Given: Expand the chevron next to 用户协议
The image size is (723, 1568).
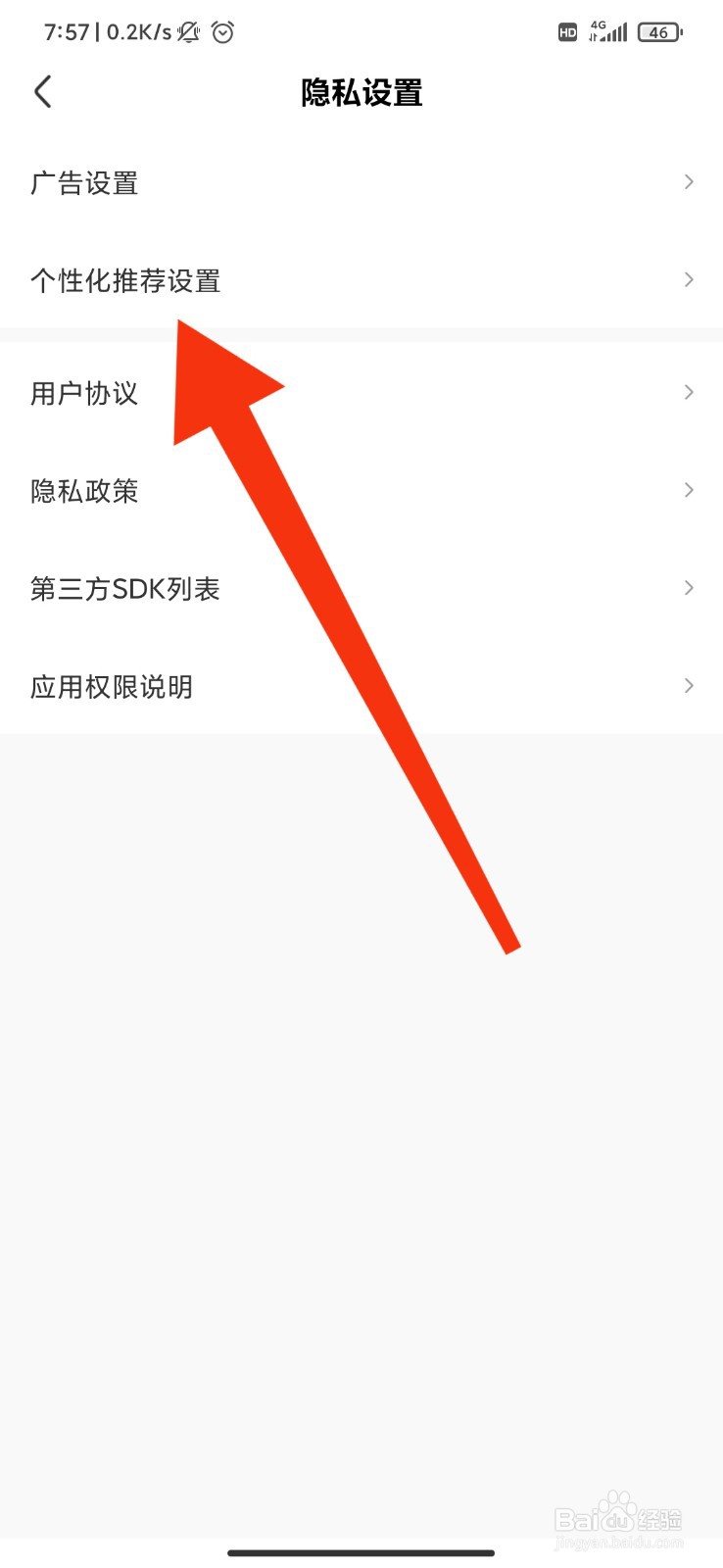Looking at the screenshot, I should tap(688, 392).
